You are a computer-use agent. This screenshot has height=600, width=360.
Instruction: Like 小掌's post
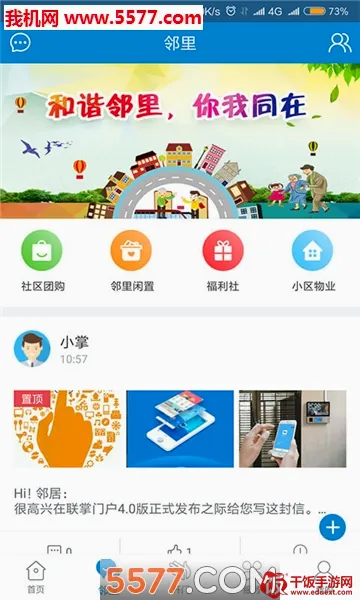pyautogui.click(x=179, y=550)
